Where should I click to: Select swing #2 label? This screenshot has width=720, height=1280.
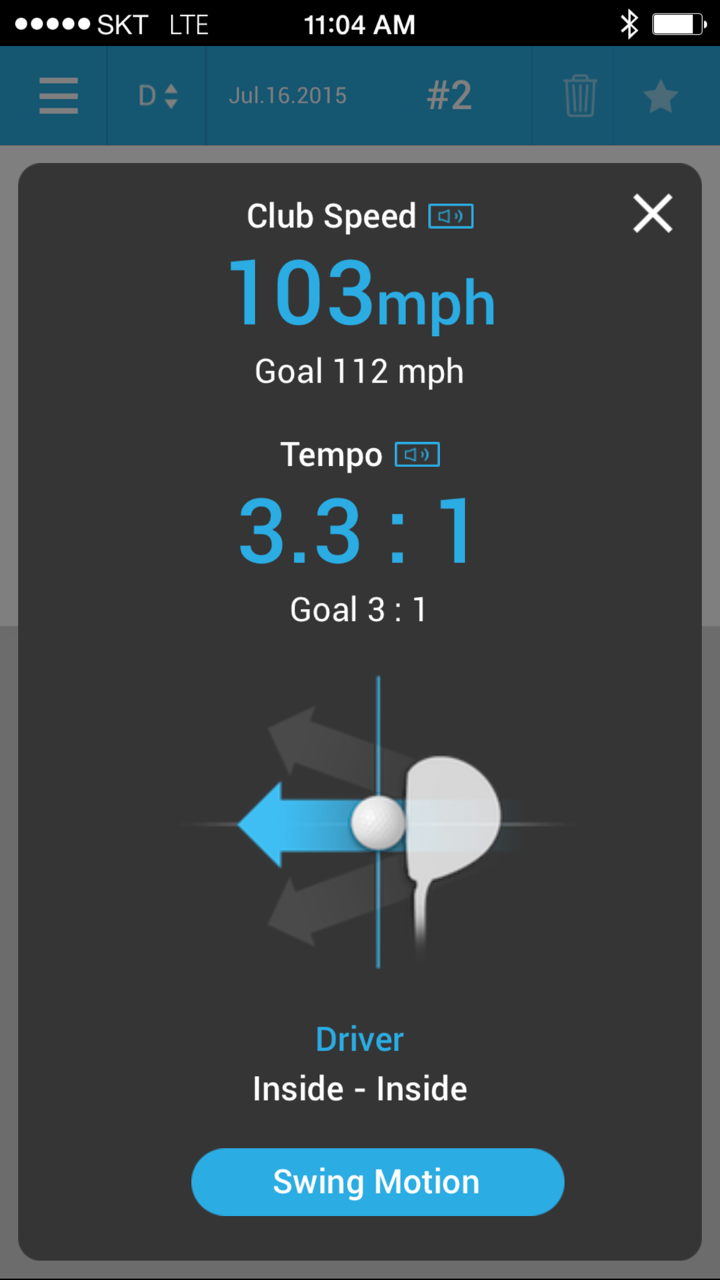point(448,96)
